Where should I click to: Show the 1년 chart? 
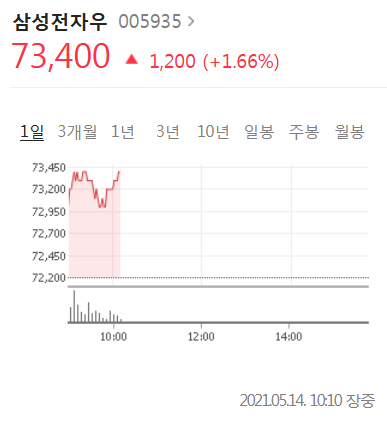click(x=123, y=132)
